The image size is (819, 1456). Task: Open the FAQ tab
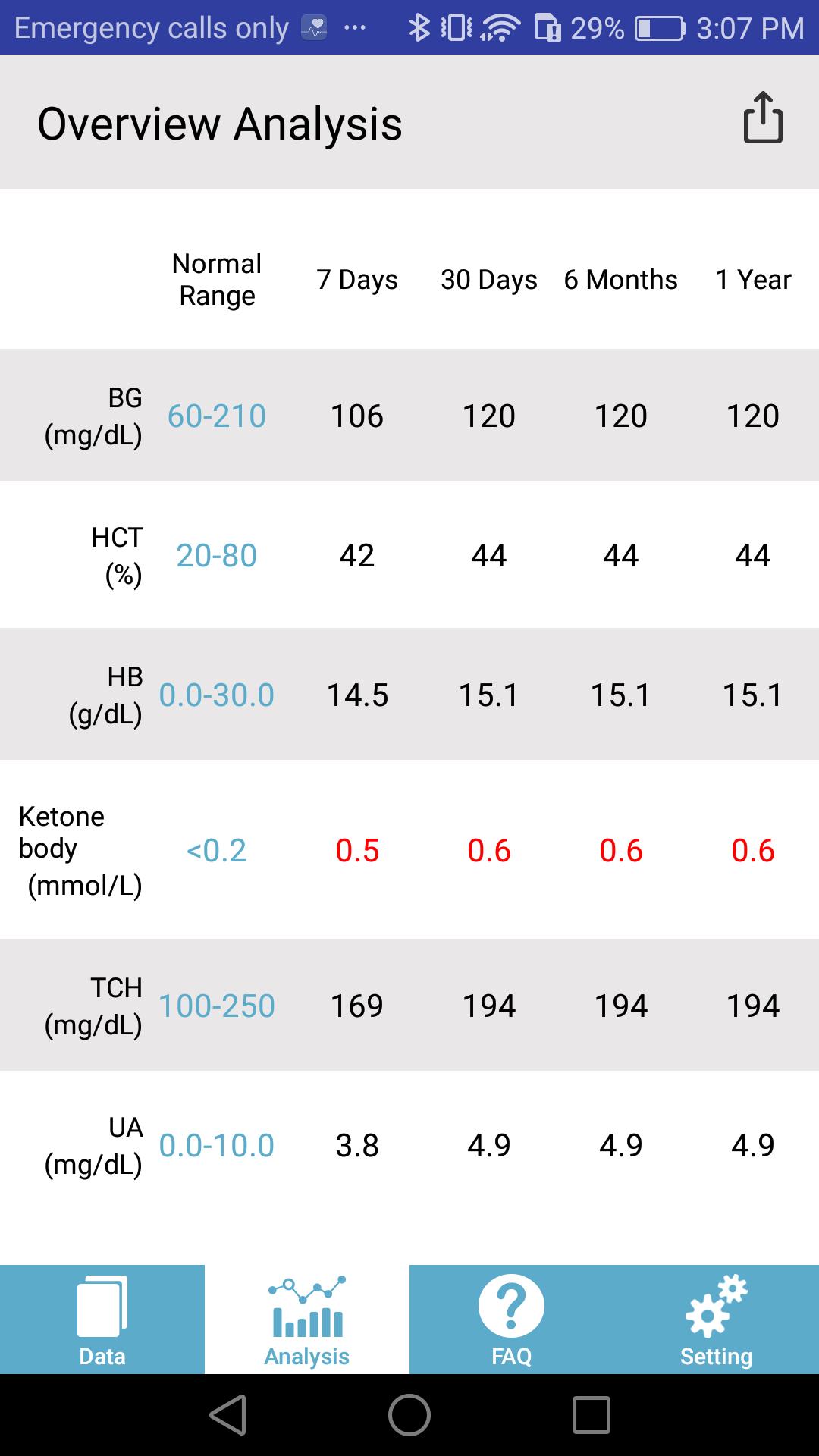point(511,1319)
